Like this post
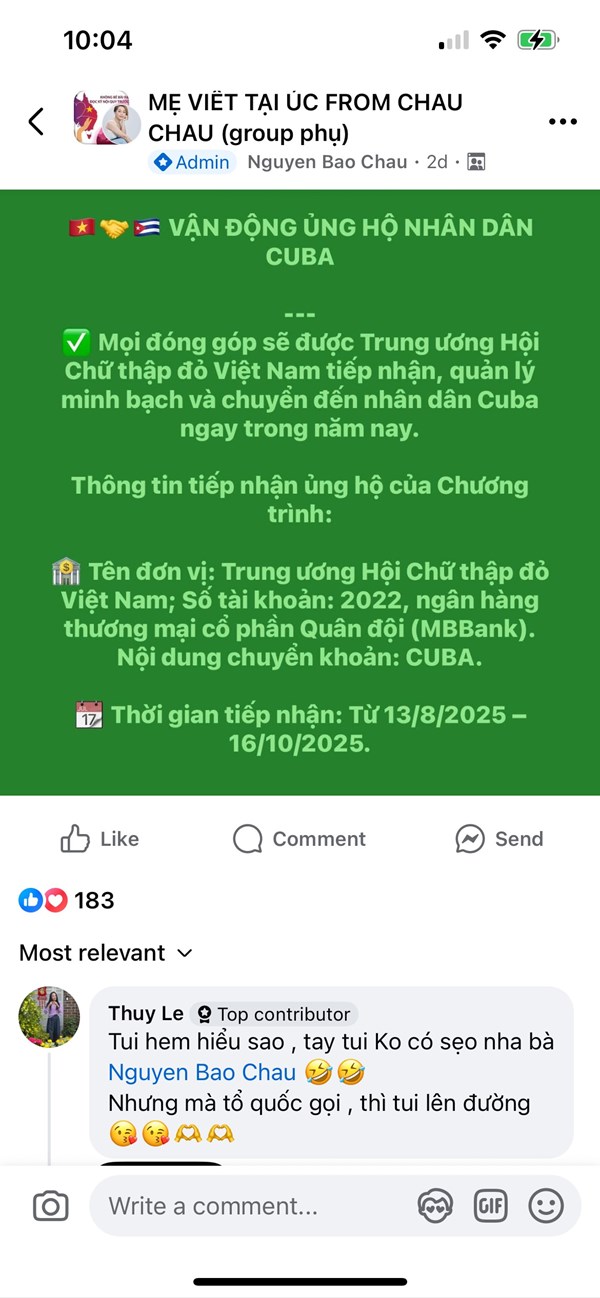The height and width of the screenshot is (1298, 600). 100,839
